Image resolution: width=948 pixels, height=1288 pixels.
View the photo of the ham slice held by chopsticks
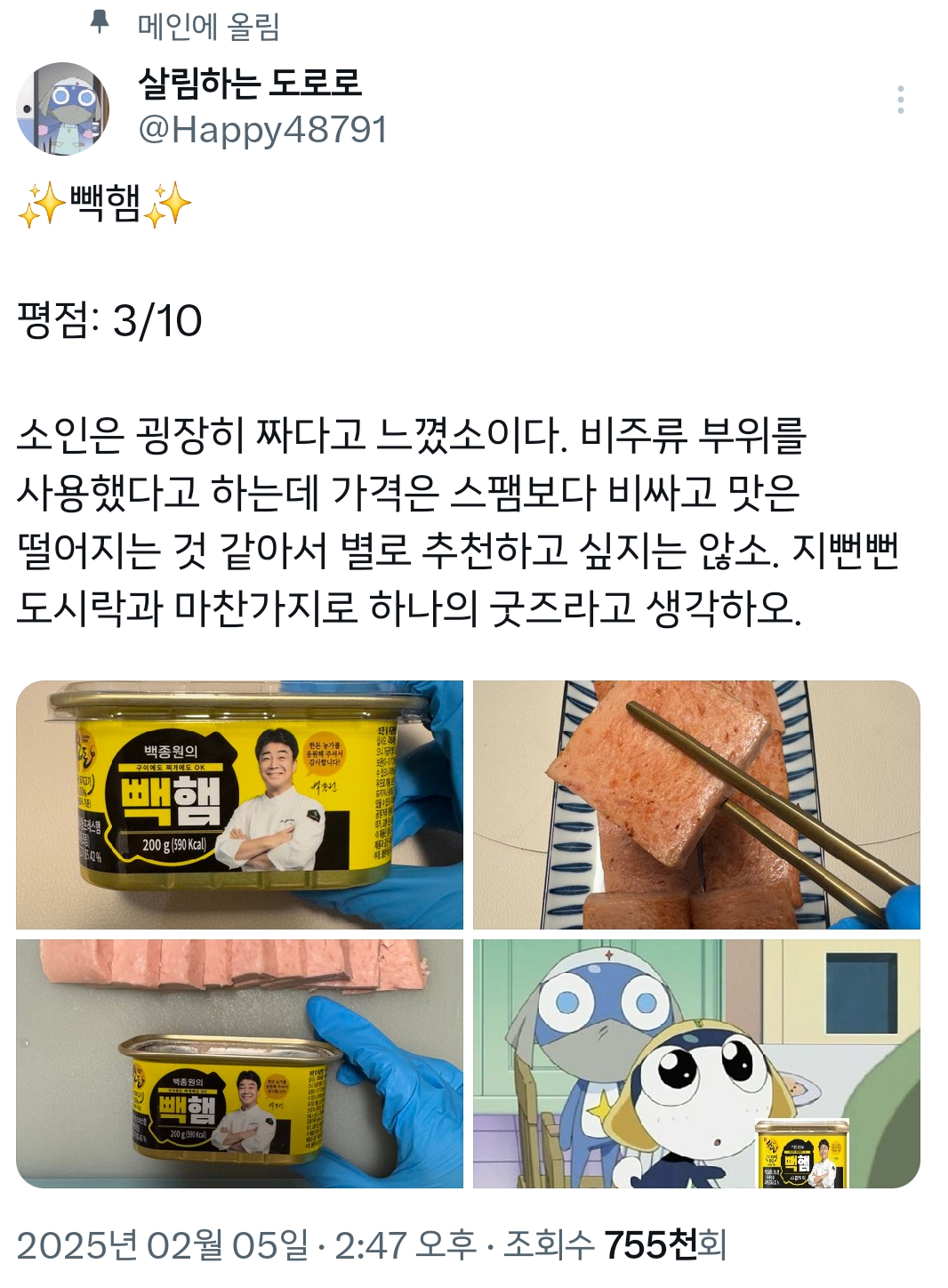(x=696, y=805)
